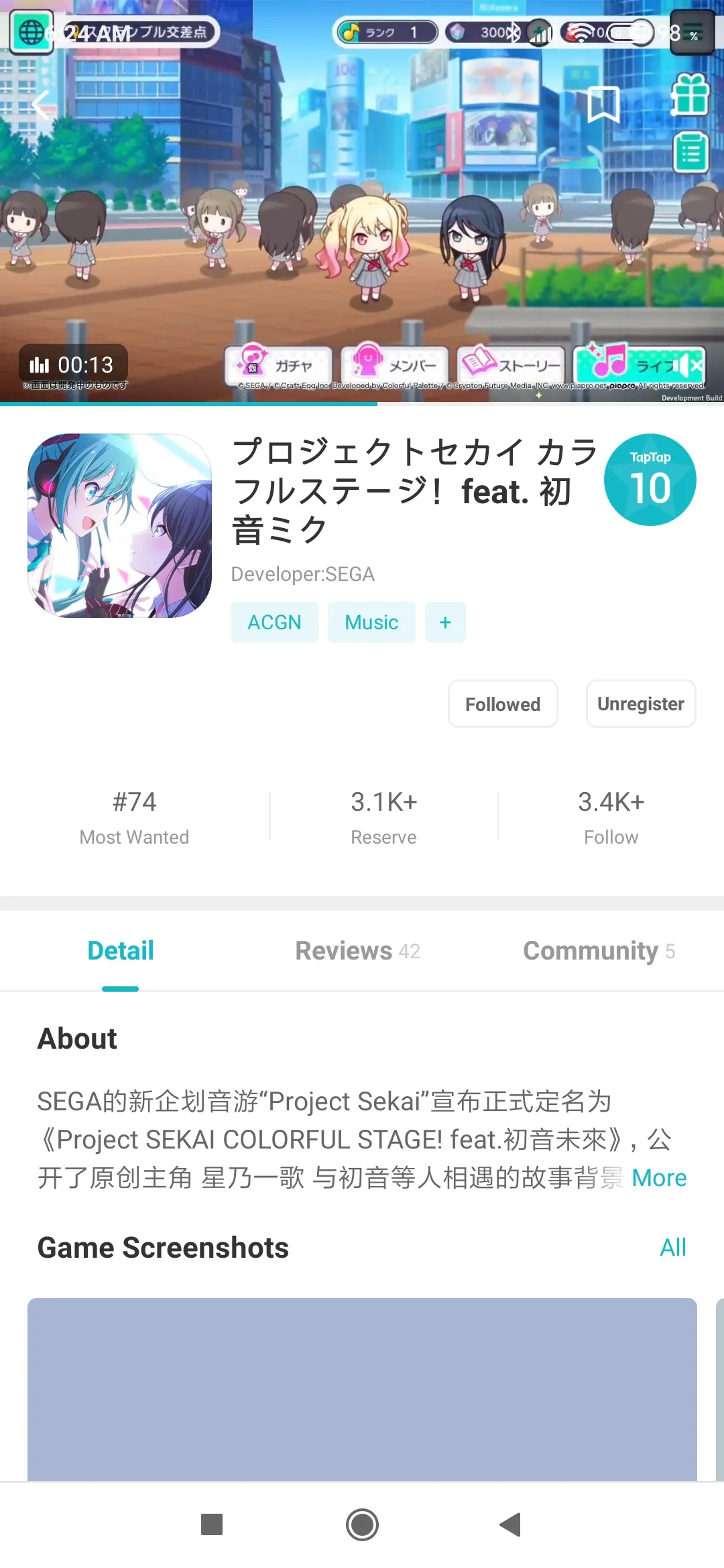Open the TapTap 10 rating badge
724x1568 pixels.
(650, 480)
